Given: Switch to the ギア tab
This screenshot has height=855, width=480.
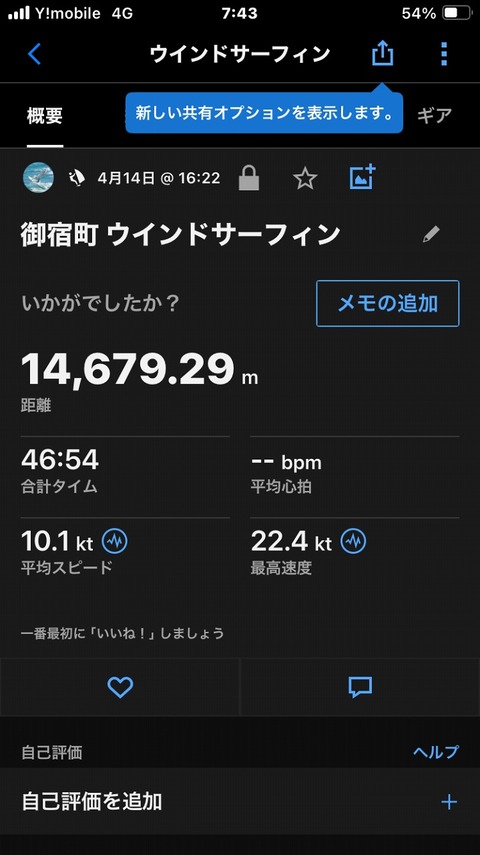Looking at the screenshot, I should [435, 116].
